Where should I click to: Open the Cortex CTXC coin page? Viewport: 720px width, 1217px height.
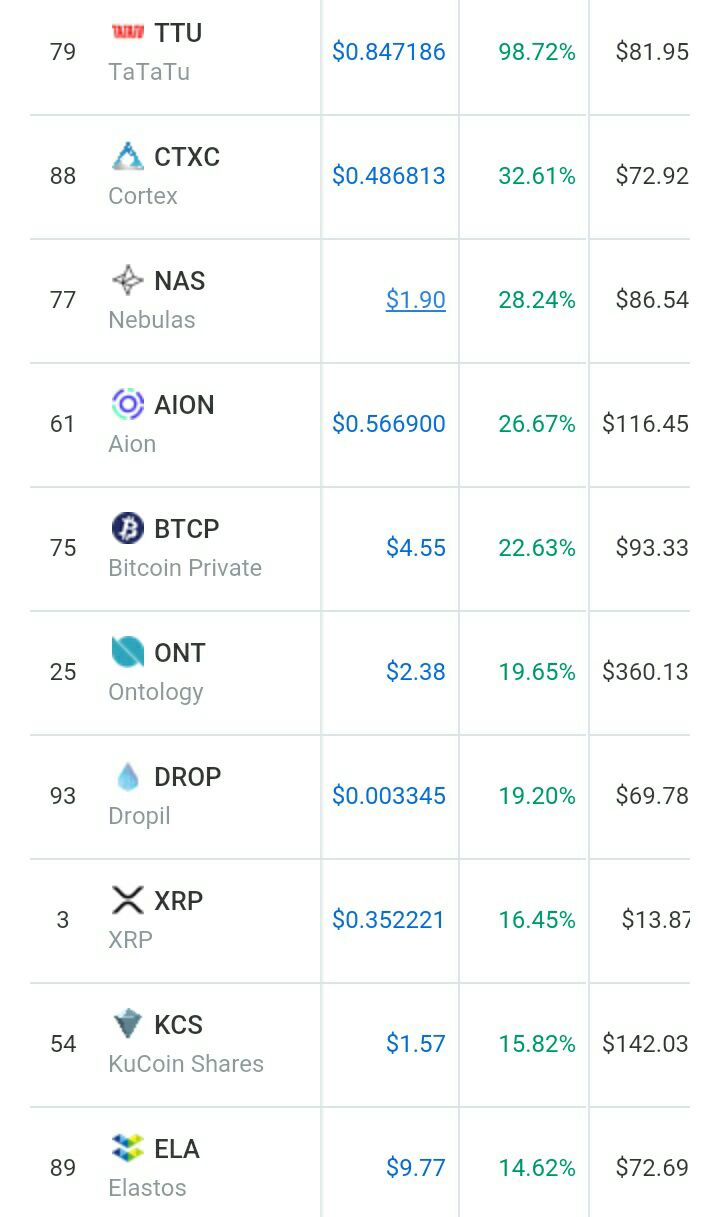coord(164,175)
